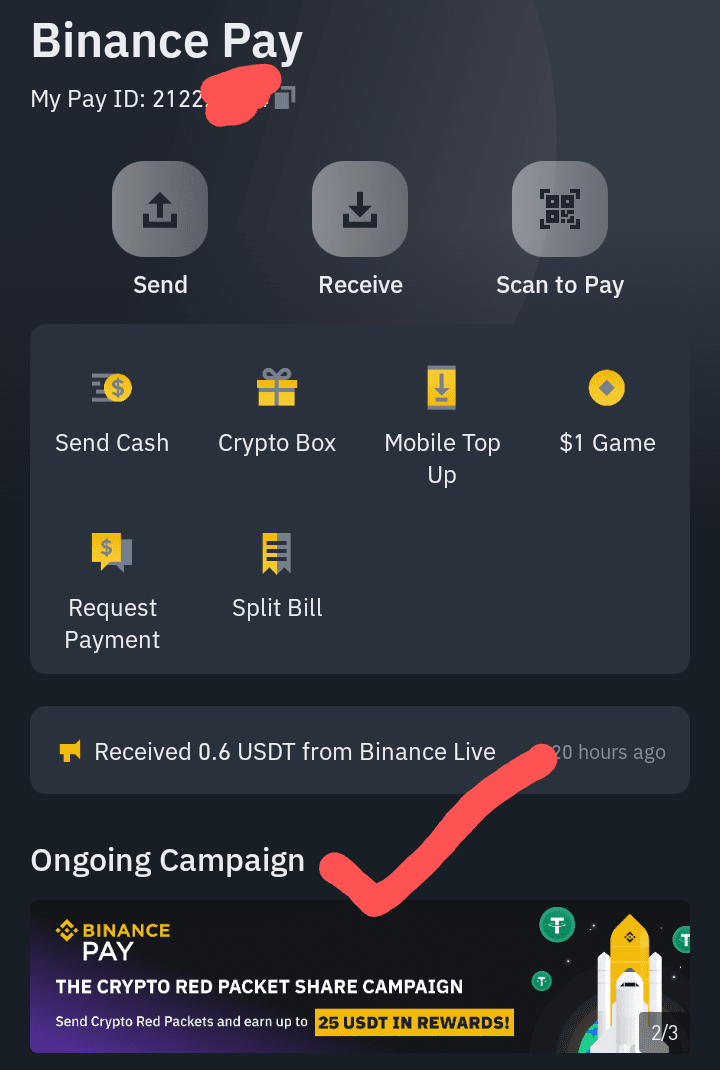Tap the Binance Pay page title
The height and width of the screenshot is (1070, 720).
(x=167, y=42)
